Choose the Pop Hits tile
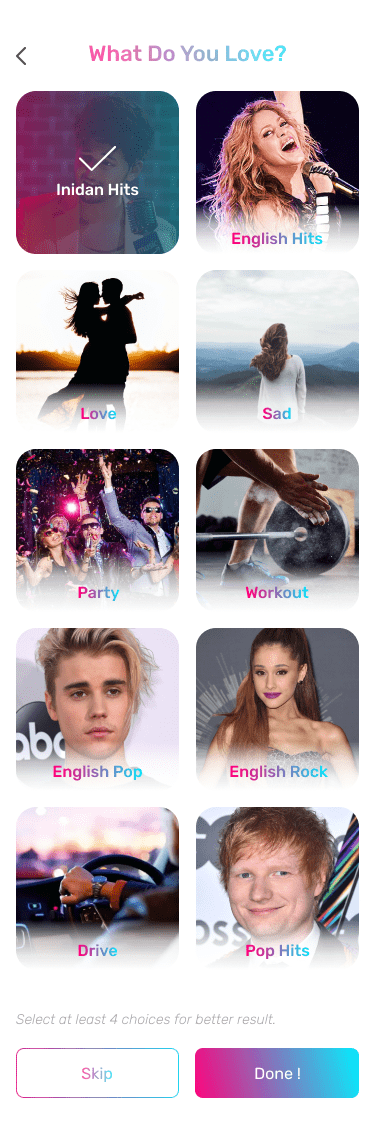Image resolution: width=375 pixels, height=1134 pixels. (277, 887)
